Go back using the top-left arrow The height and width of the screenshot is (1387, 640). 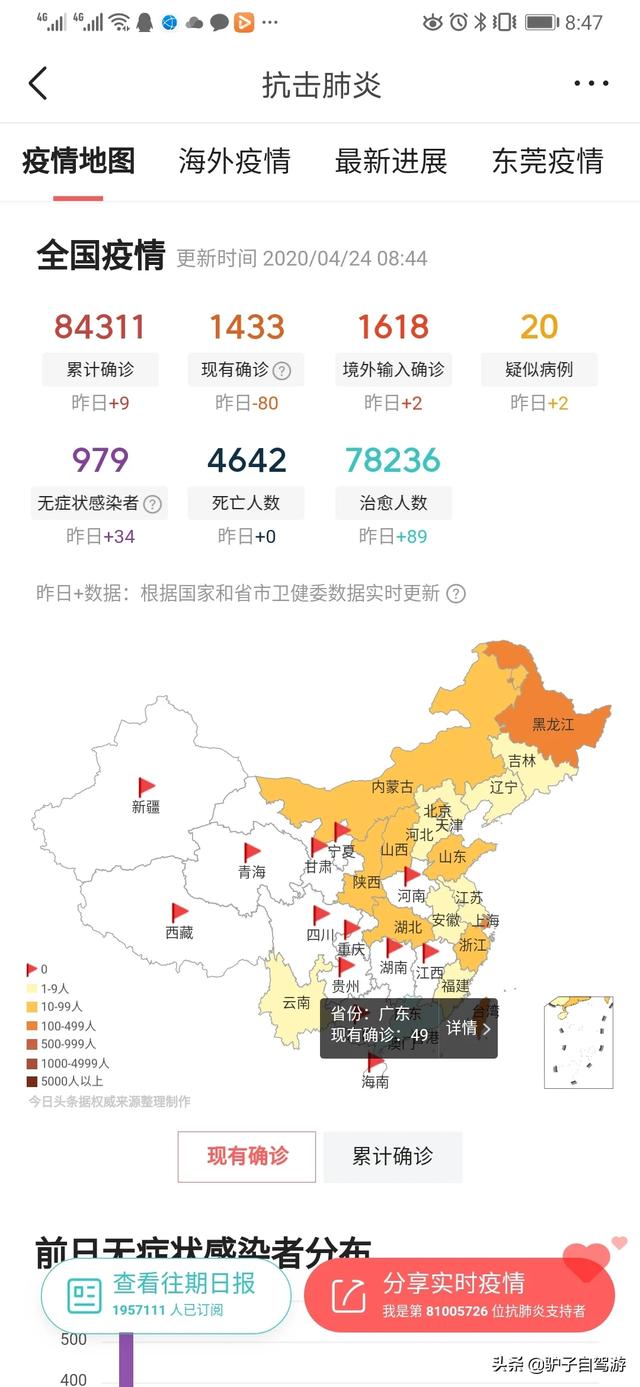tap(38, 84)
